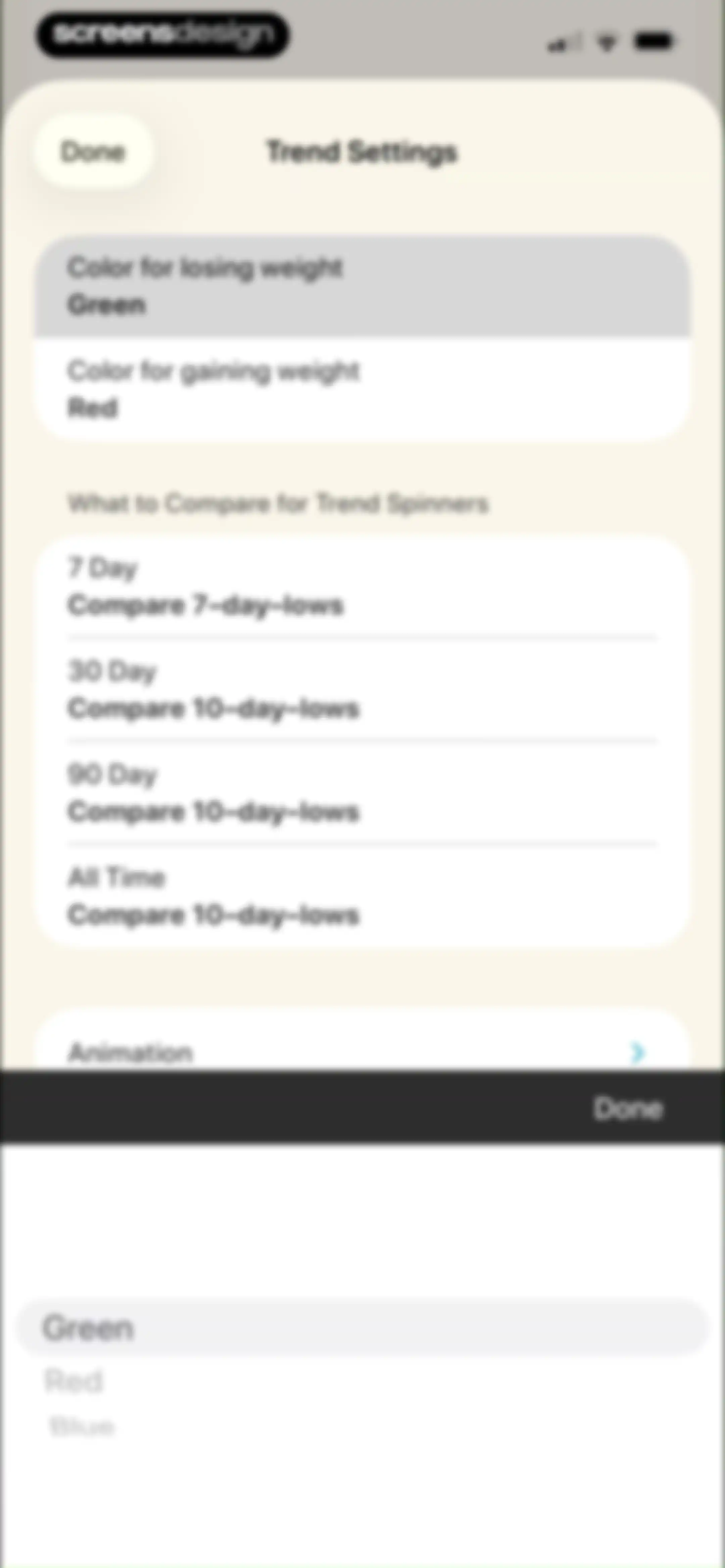
Task: Change the 7 Day comparison option
Action: (x=362, y=587)
